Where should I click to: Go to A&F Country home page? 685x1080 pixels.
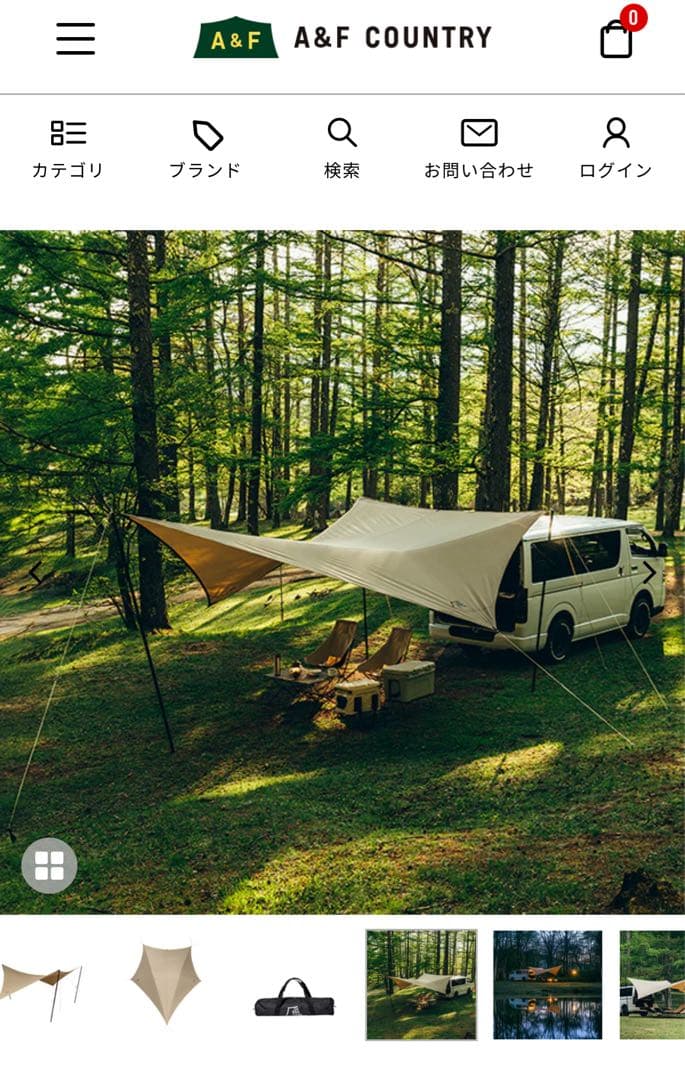point(342,38)
